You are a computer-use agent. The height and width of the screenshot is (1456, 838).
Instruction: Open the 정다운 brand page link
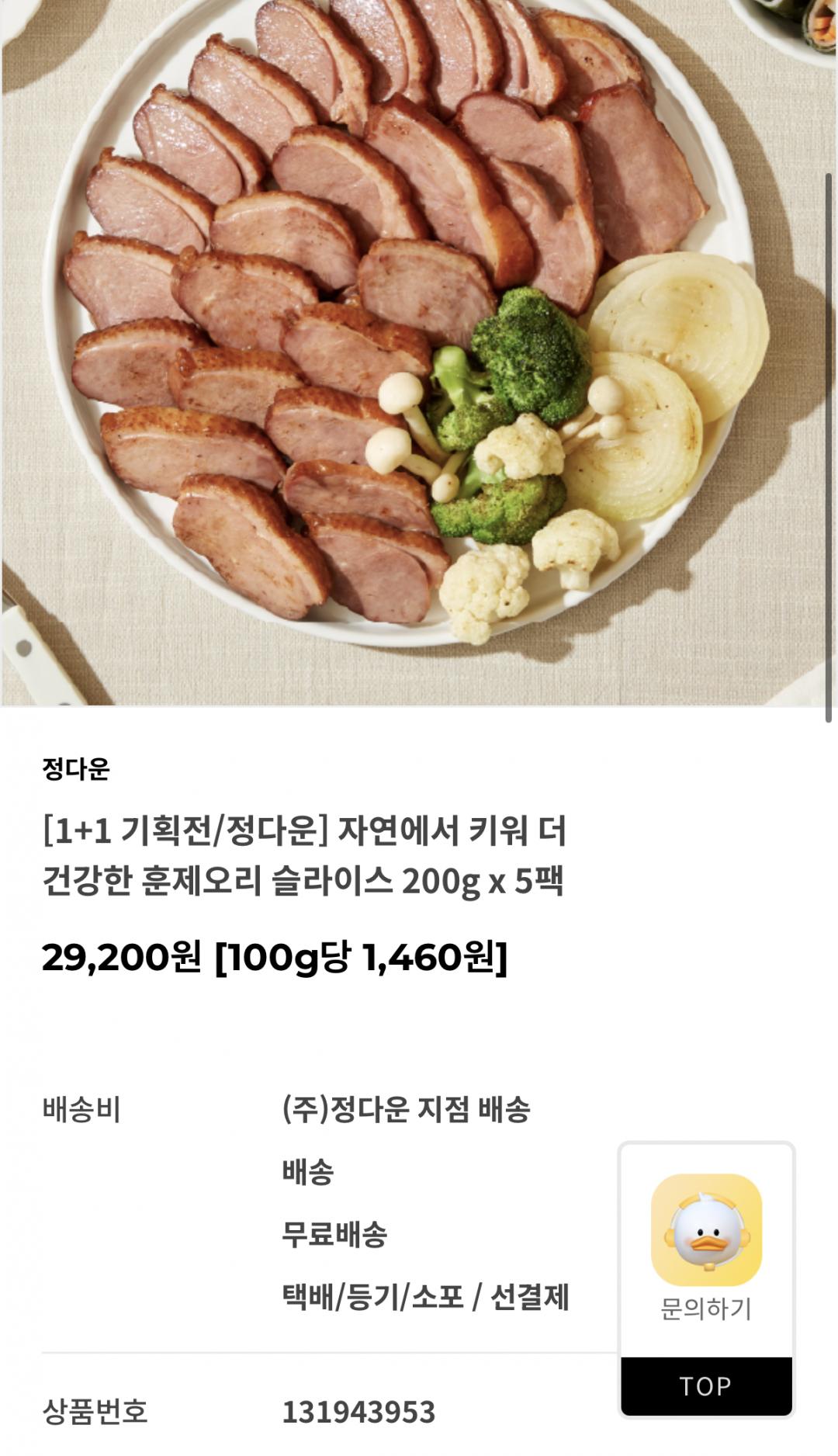coord(76,769)
